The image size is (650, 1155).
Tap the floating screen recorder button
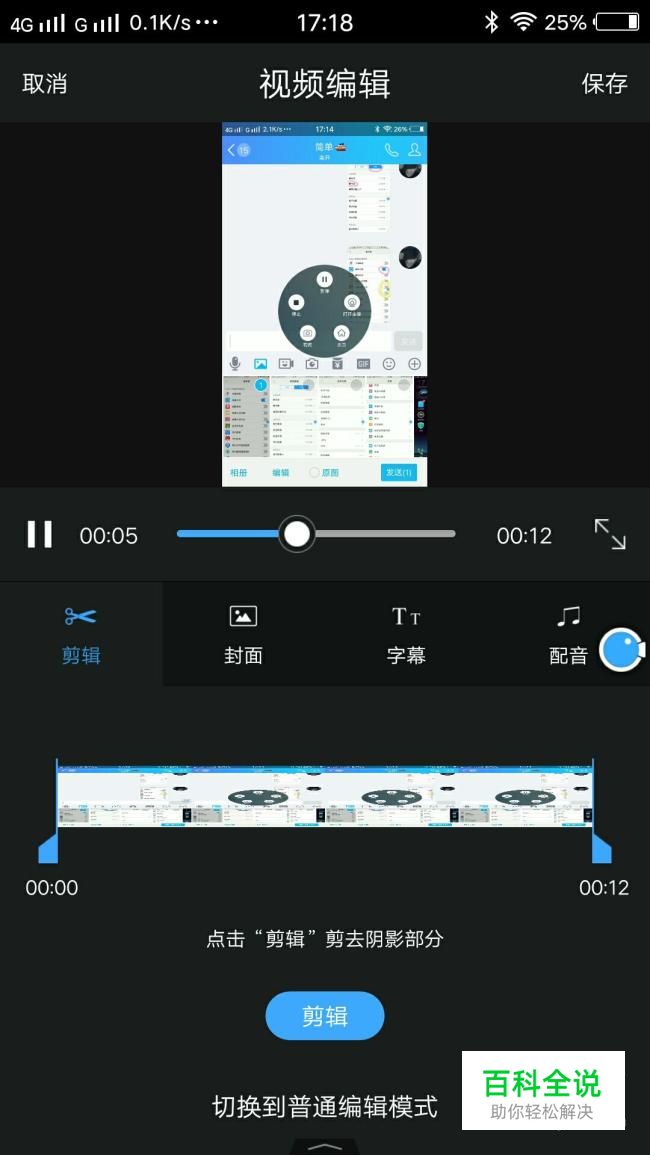click(621, 650)
